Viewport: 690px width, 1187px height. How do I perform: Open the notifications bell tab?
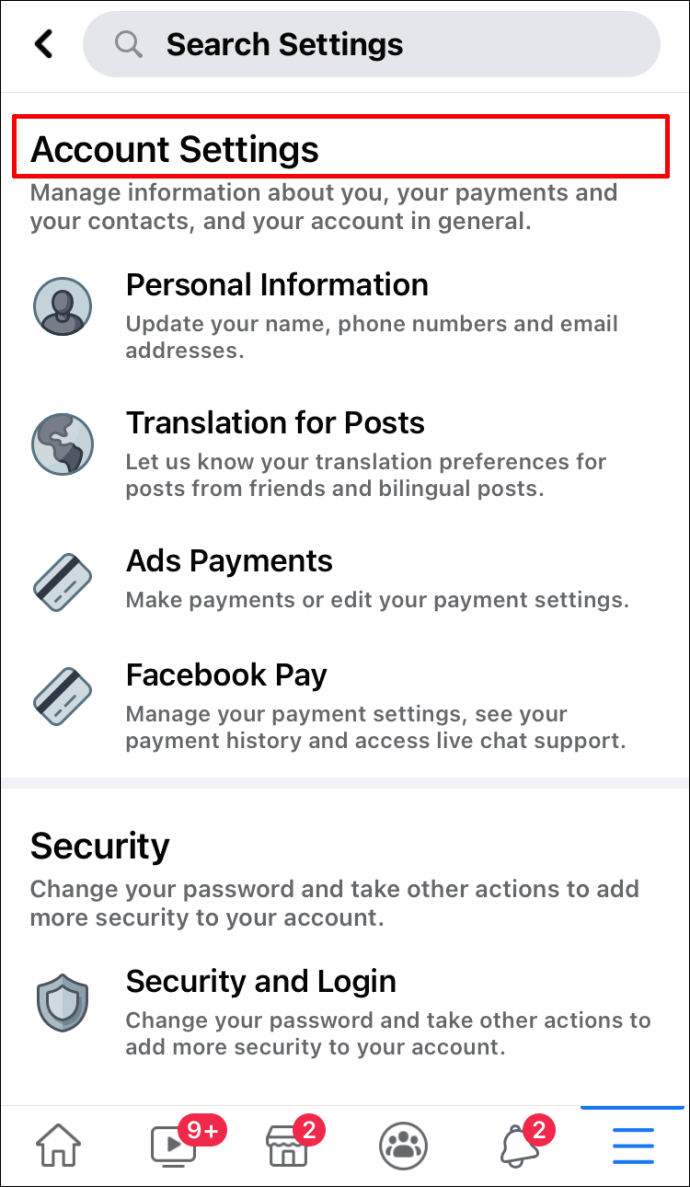pos(518,1145)
